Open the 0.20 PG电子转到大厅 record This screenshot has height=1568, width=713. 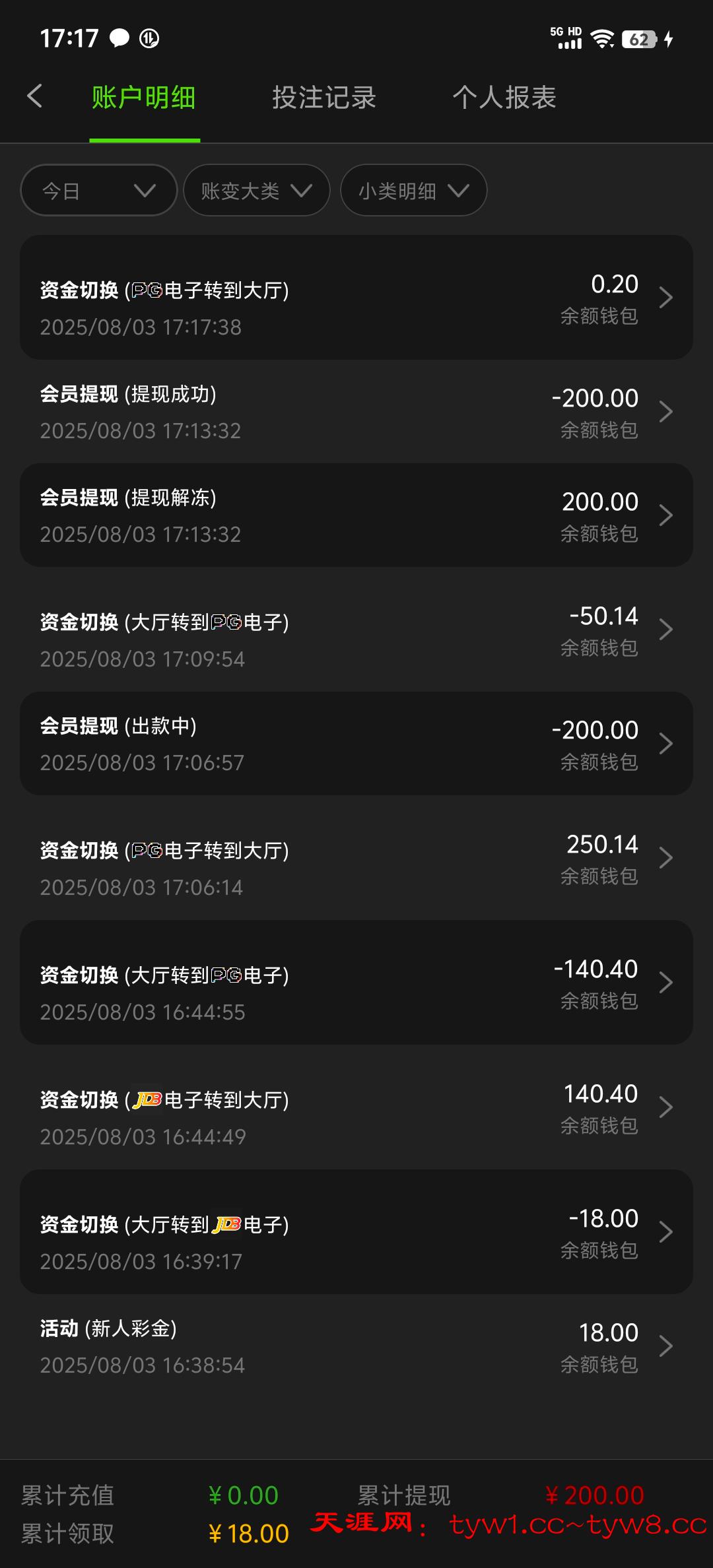coord(356,298)
